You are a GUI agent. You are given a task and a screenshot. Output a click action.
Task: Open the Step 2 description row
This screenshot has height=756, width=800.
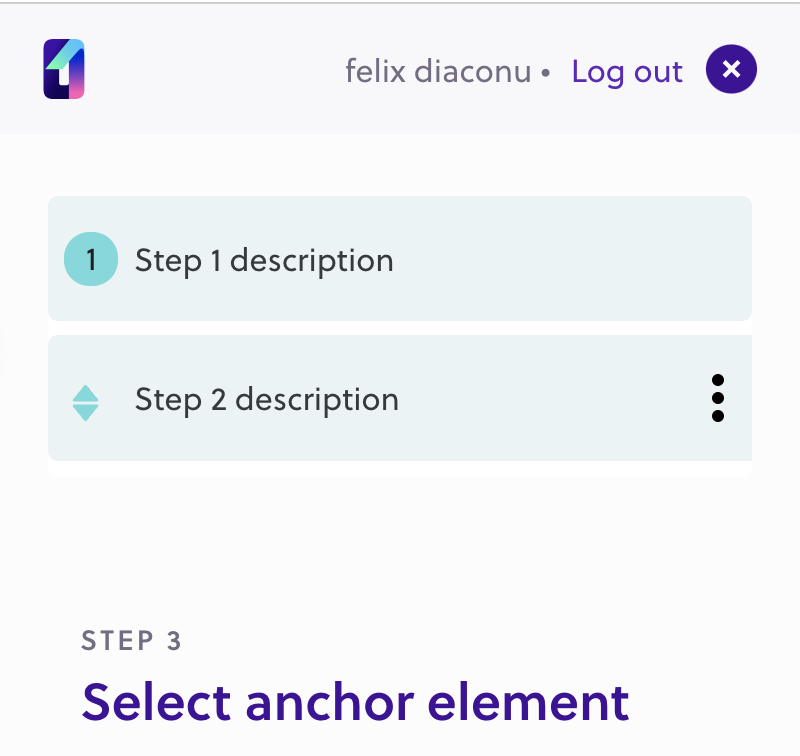400,400
